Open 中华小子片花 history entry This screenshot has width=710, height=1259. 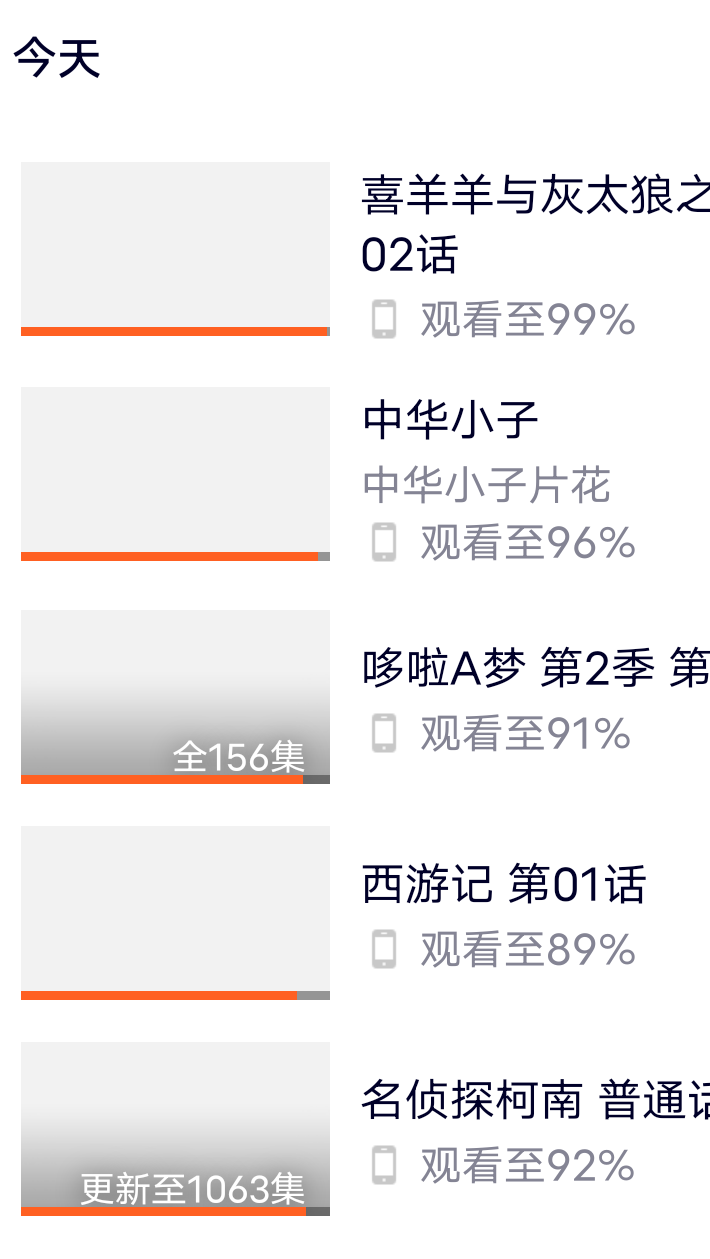[x=365, y=474]
